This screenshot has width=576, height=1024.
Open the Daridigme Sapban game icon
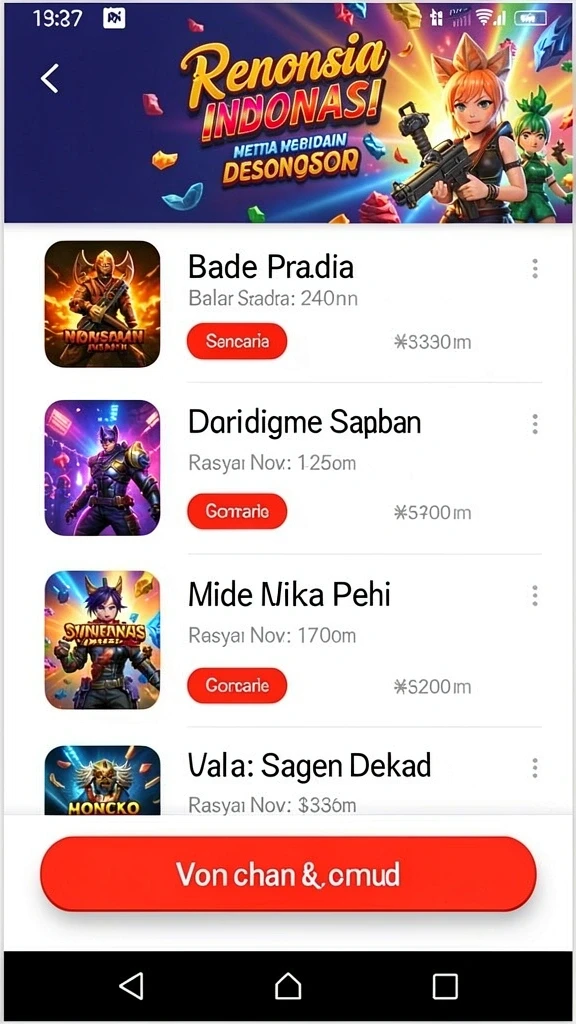point(103,468)
